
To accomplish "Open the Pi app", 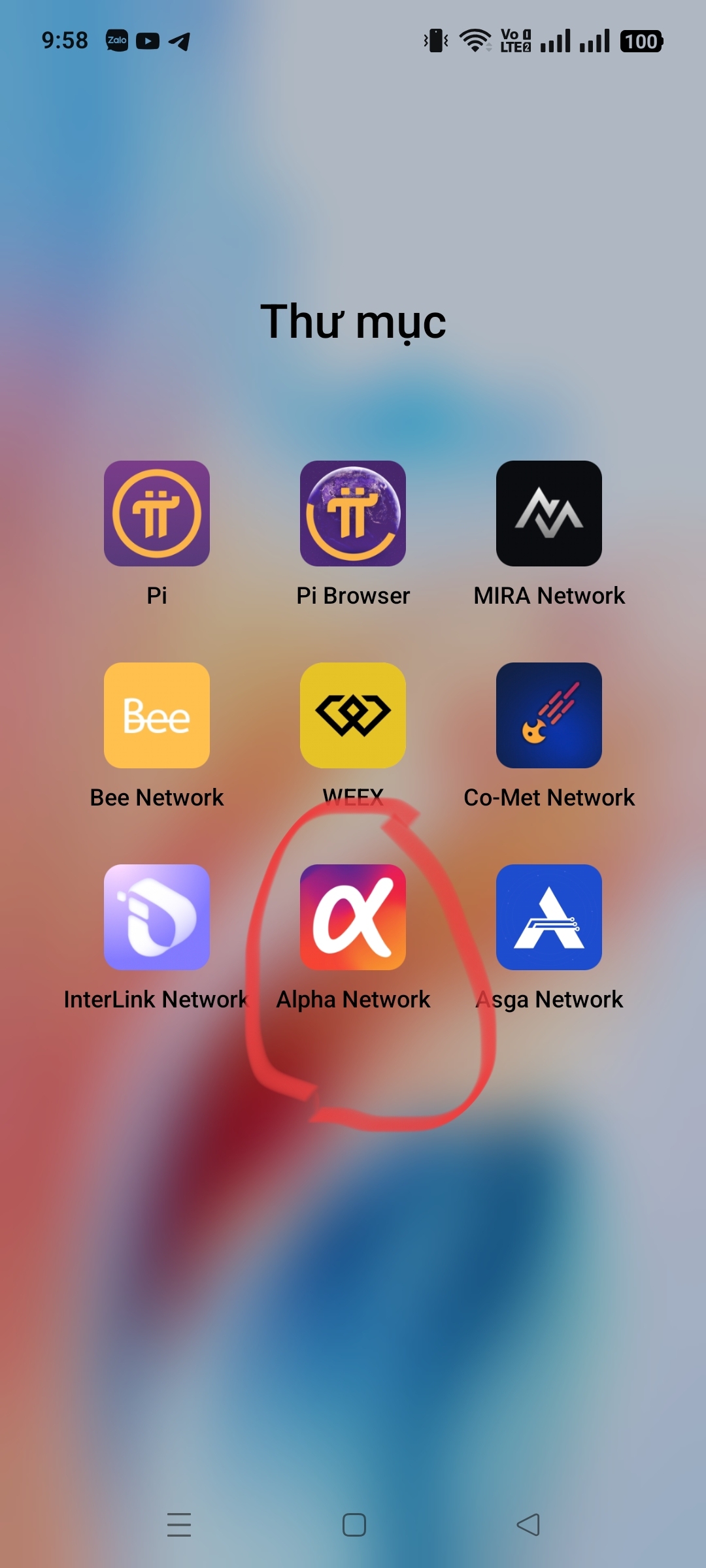I will tap(157, 514).
